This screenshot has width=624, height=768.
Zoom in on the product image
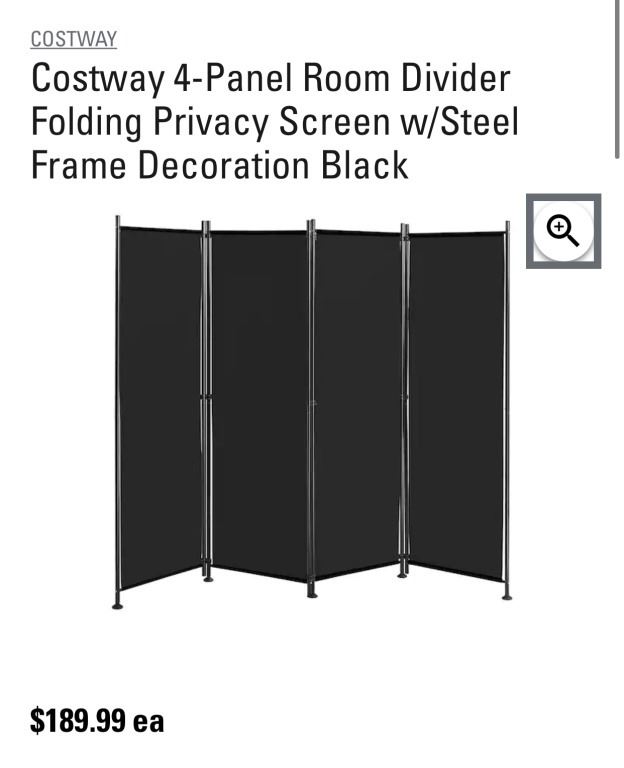tap(563, 231)
